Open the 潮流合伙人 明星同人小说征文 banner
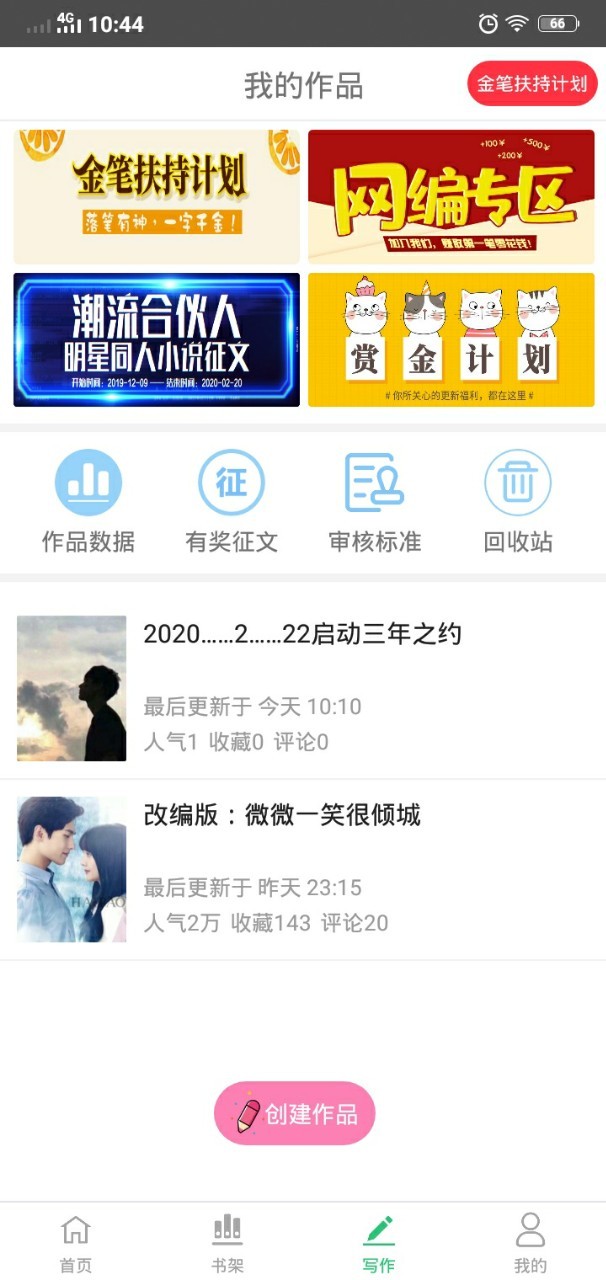Viewport: 606px width, 1280px height. tap(157, 340)
